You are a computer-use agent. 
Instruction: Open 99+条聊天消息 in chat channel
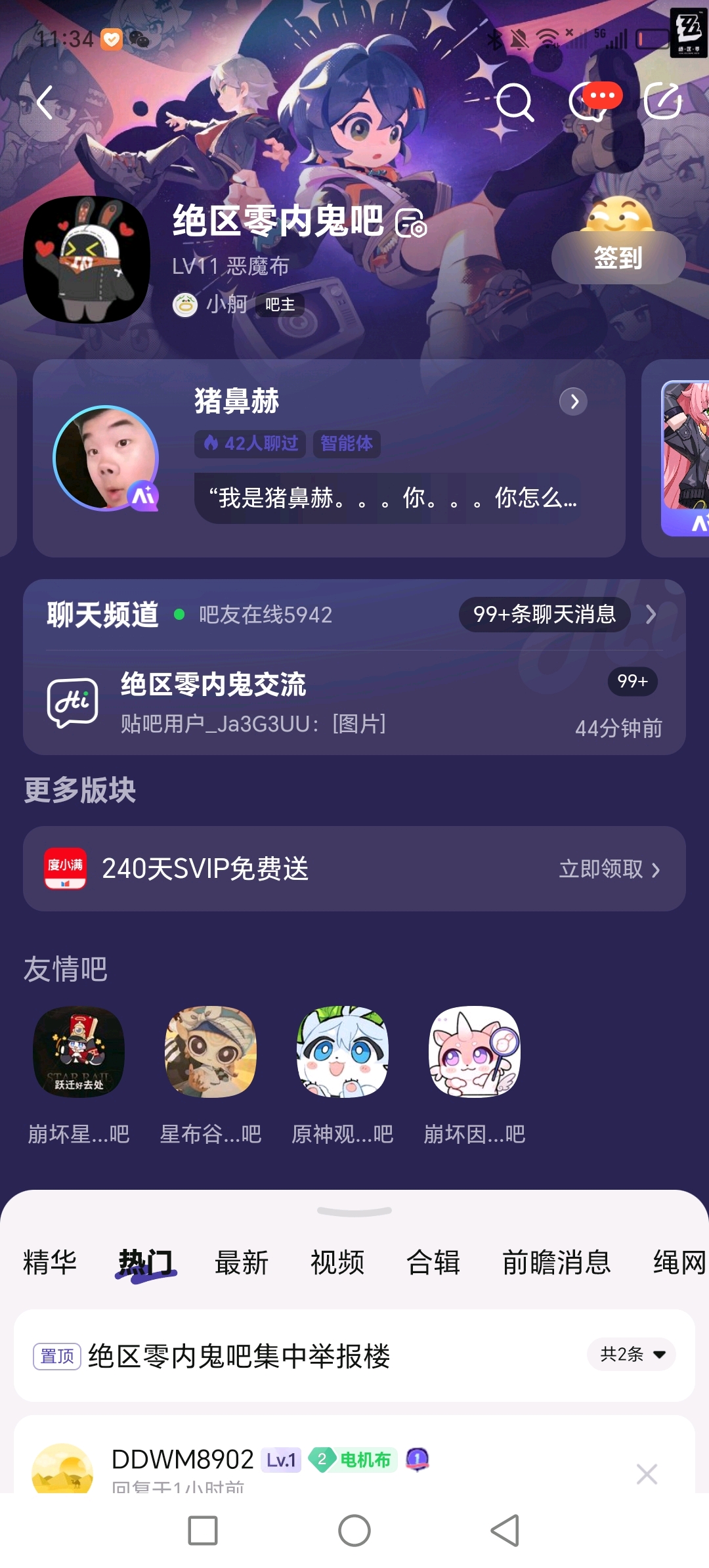click(x=545, y=615)
